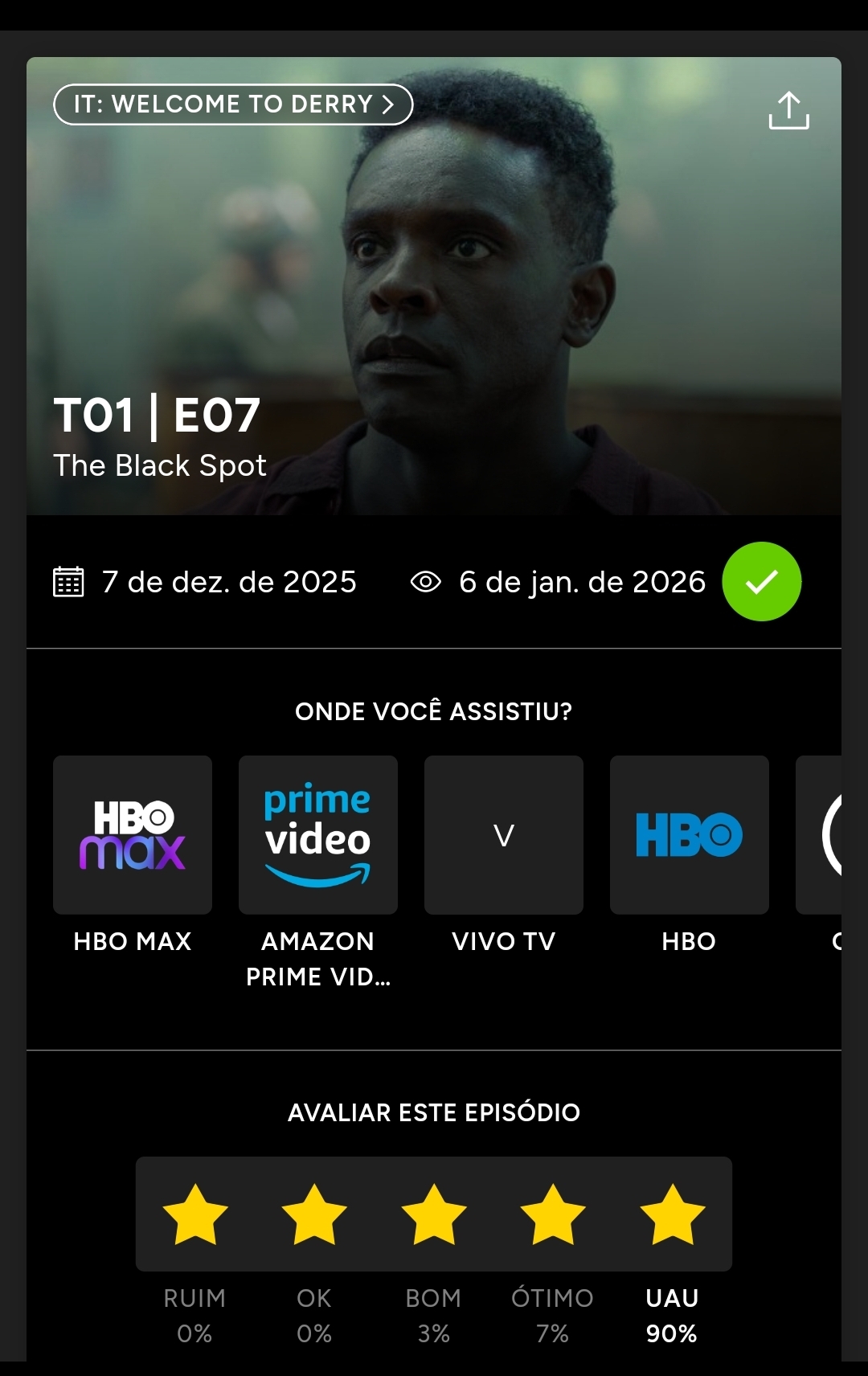Screen dimensions: 868x1376
Task: Share this episode
Action: coord(788,110)
